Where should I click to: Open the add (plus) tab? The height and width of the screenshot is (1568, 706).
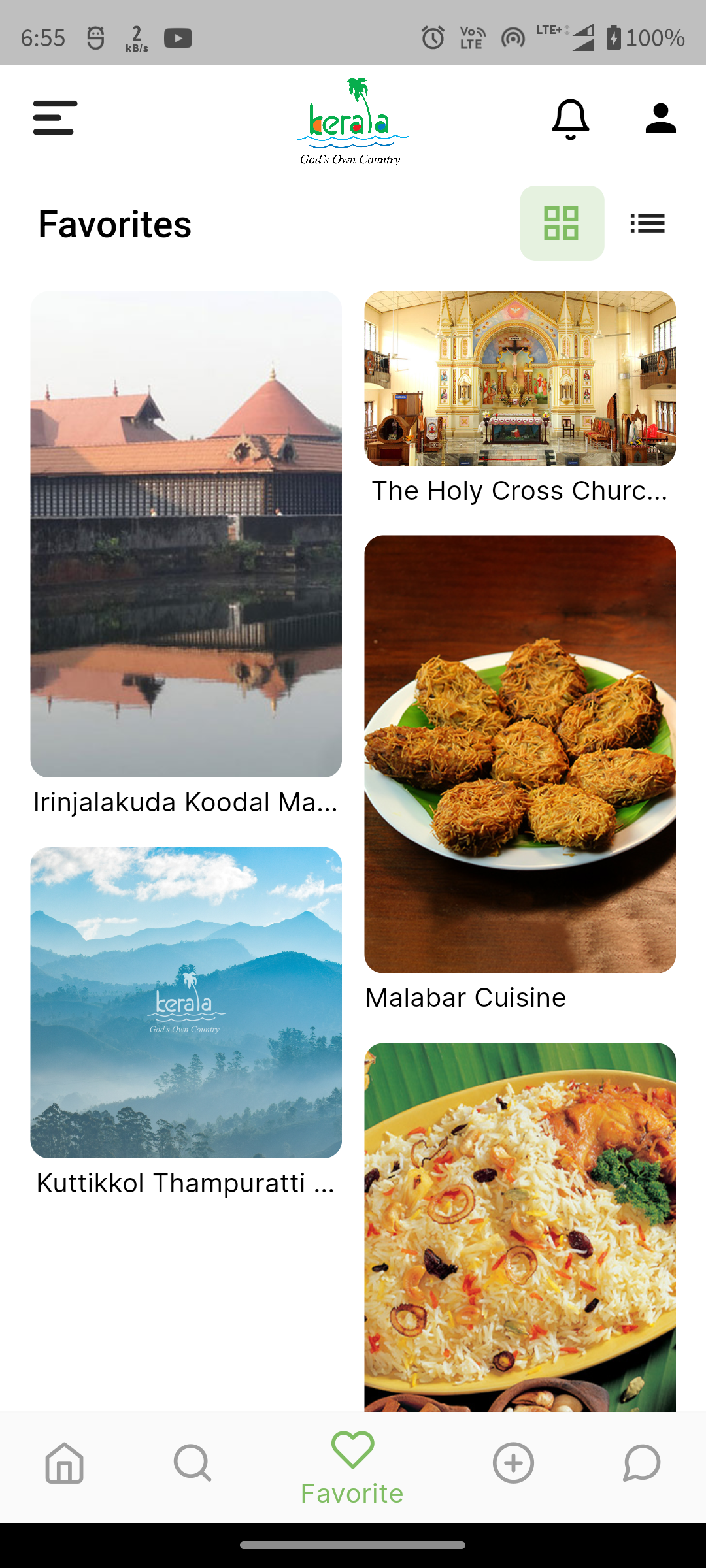[x=513, y=1463]
